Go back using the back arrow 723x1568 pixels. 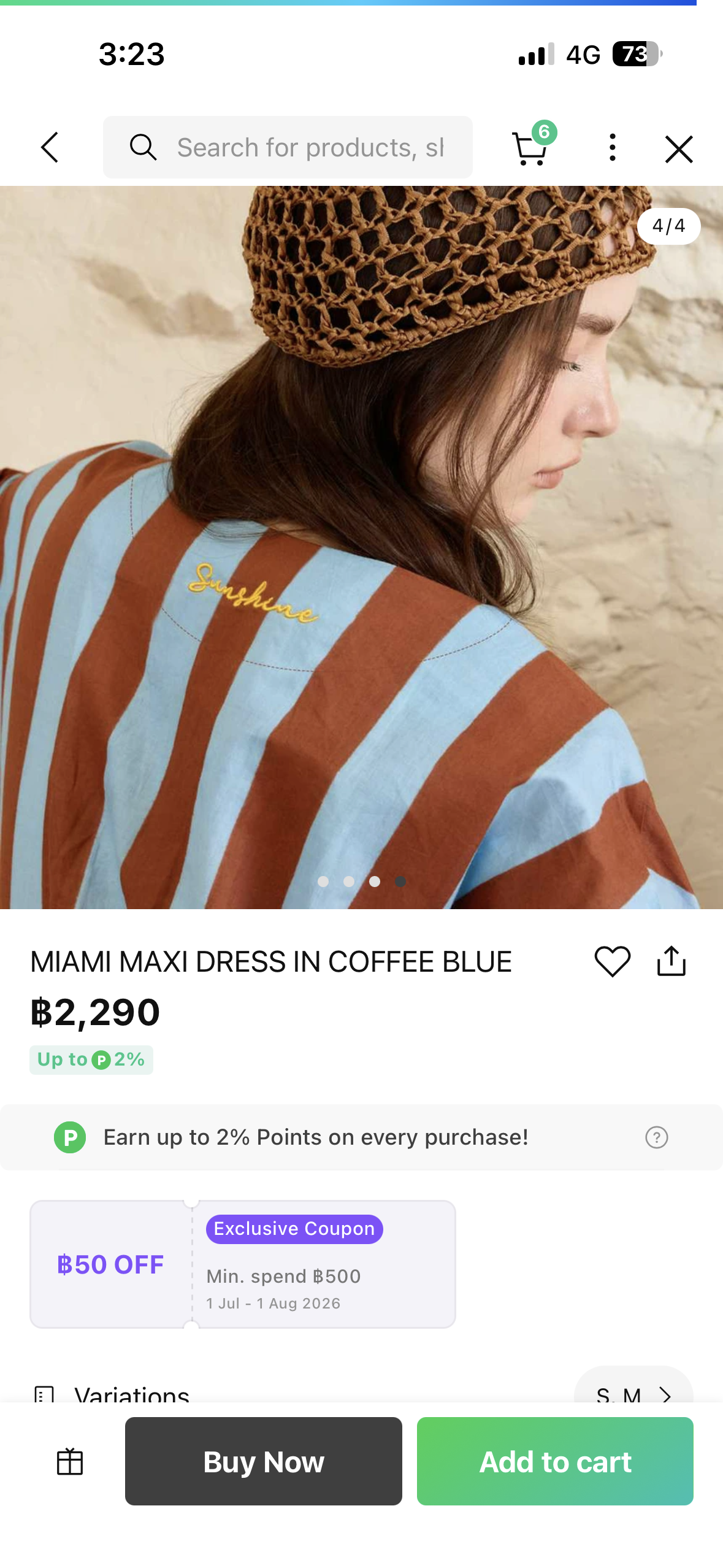tap(50, 148)
